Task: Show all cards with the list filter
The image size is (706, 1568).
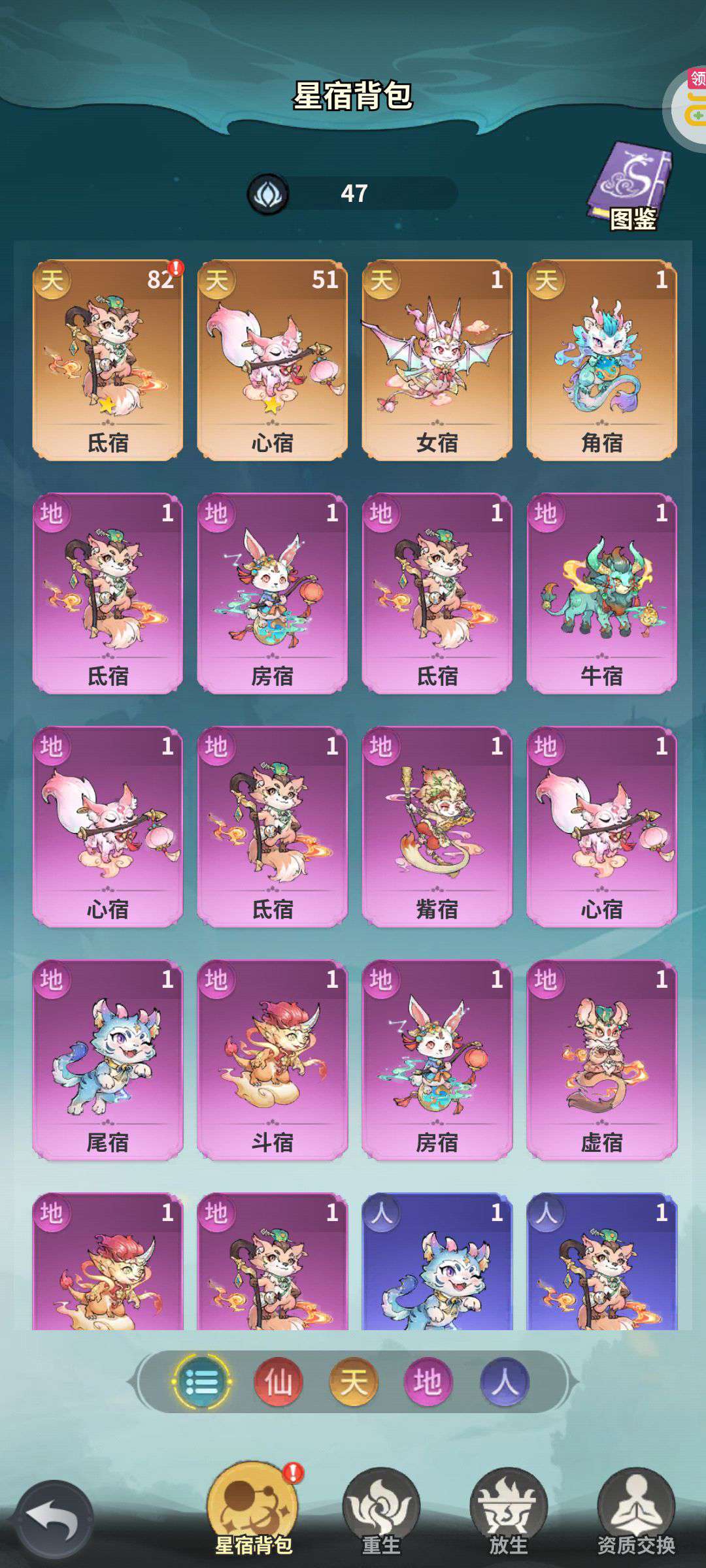Action: tap(201, 1382)
